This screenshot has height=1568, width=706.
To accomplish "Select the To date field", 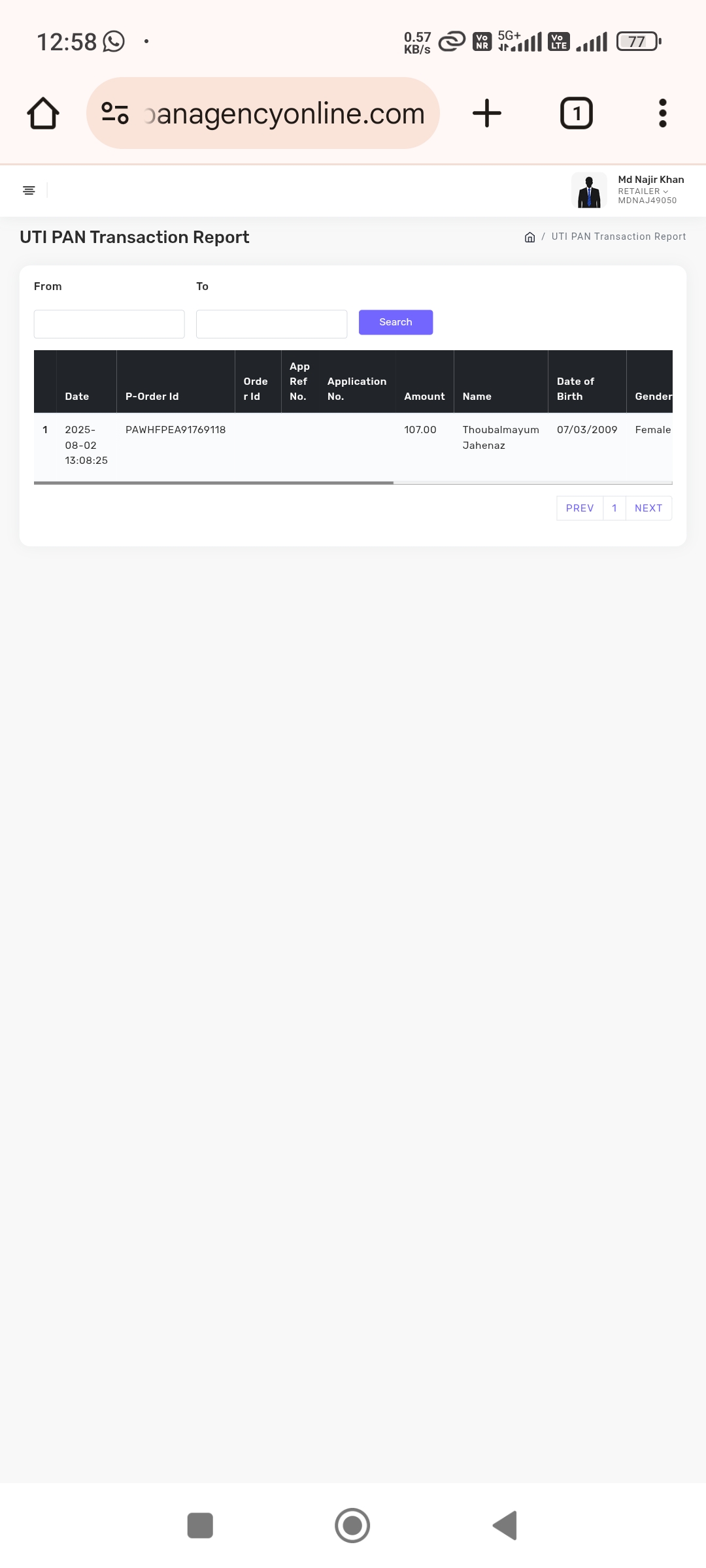I will tap(271, 324).
